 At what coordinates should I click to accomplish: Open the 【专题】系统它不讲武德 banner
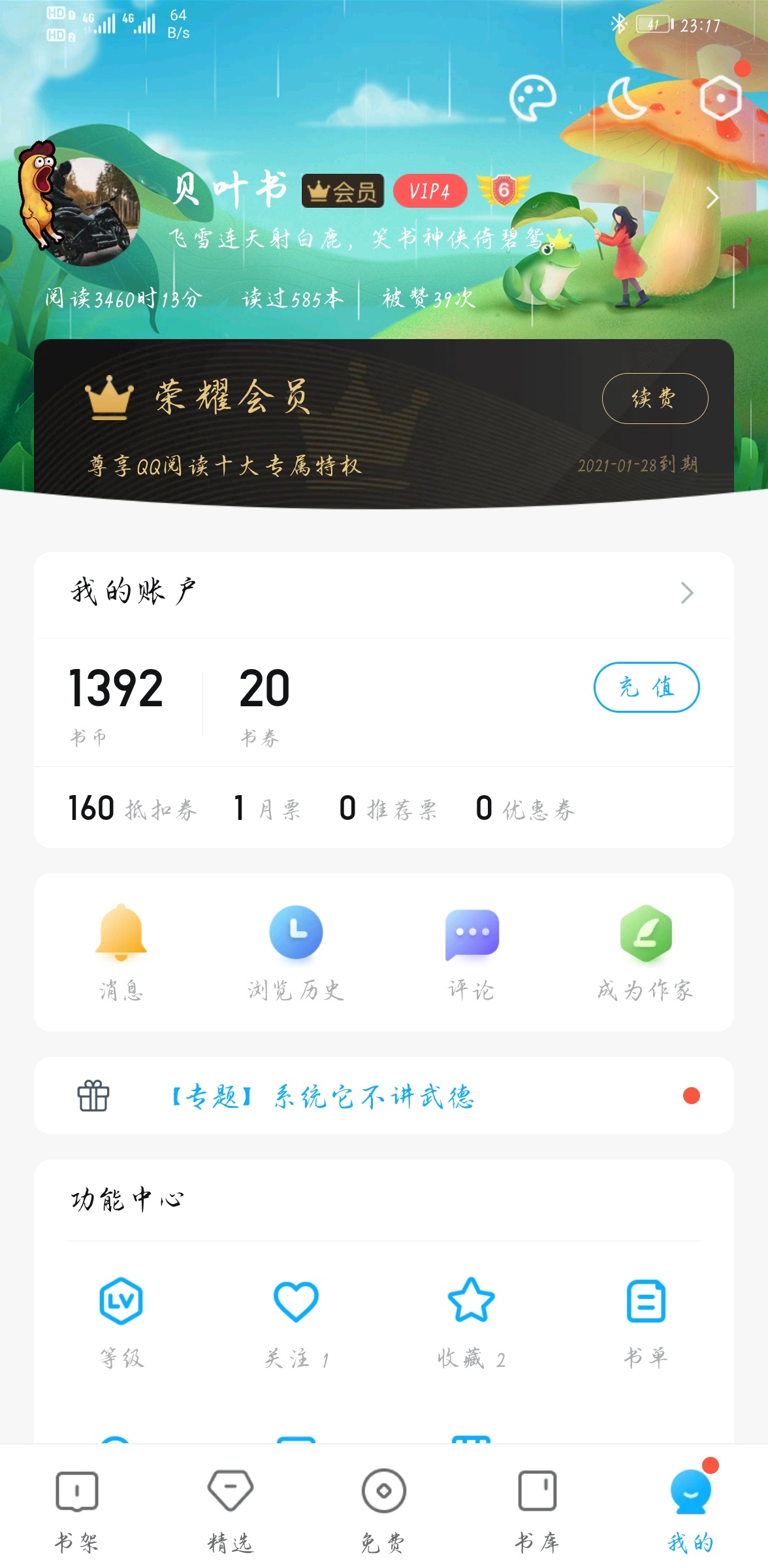(384, 1096)
